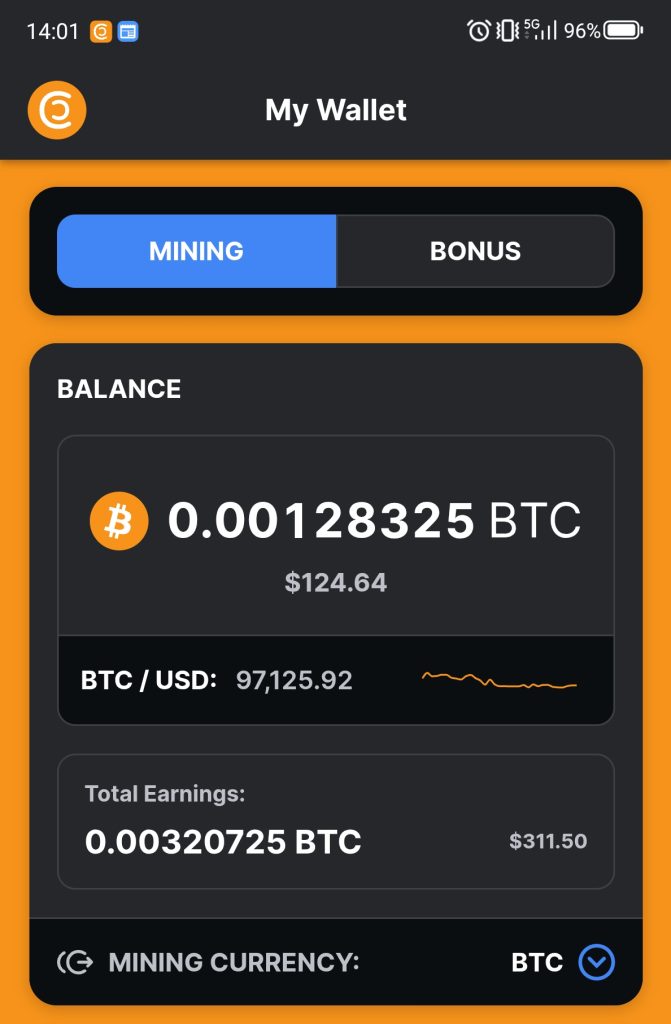Switch to the BONUS tab
Image resolution: width=671 pixels, height=1024 pixels.
click(x=475, y=251)
